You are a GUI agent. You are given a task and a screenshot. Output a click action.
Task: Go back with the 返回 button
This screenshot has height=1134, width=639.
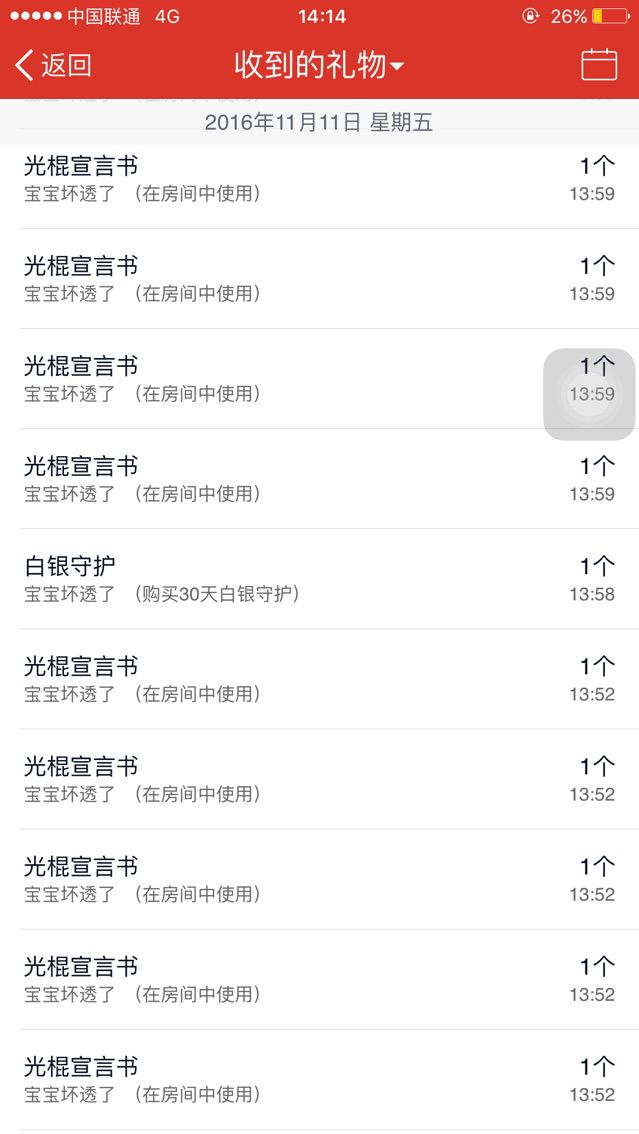53,65
